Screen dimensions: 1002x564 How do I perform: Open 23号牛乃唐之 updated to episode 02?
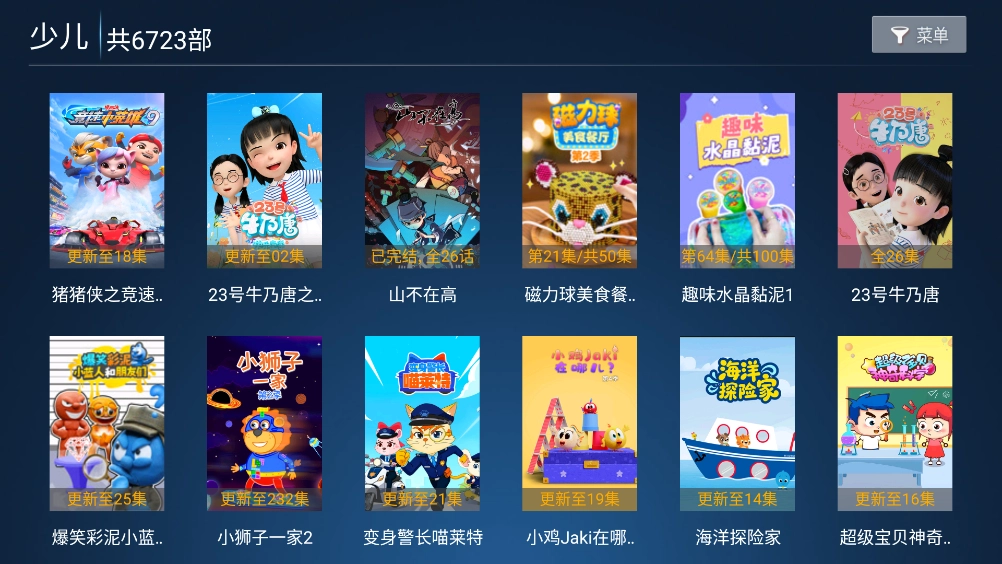[x=264, y=181]
